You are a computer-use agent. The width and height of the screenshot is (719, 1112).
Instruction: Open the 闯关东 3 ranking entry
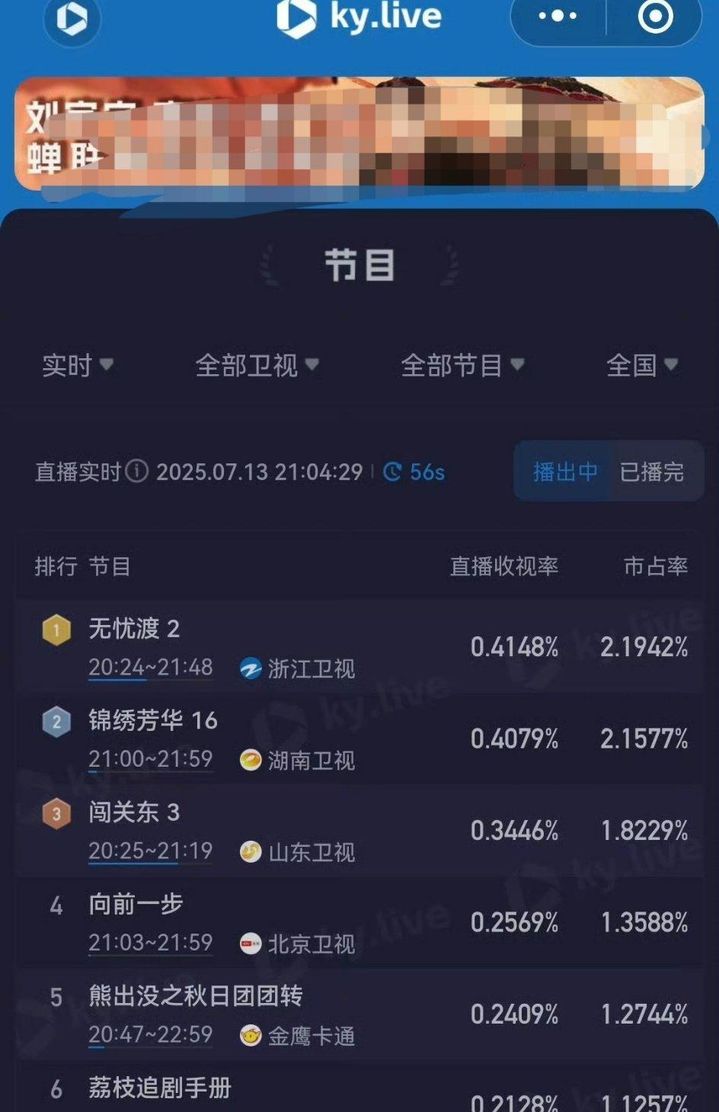pos(359,831)
